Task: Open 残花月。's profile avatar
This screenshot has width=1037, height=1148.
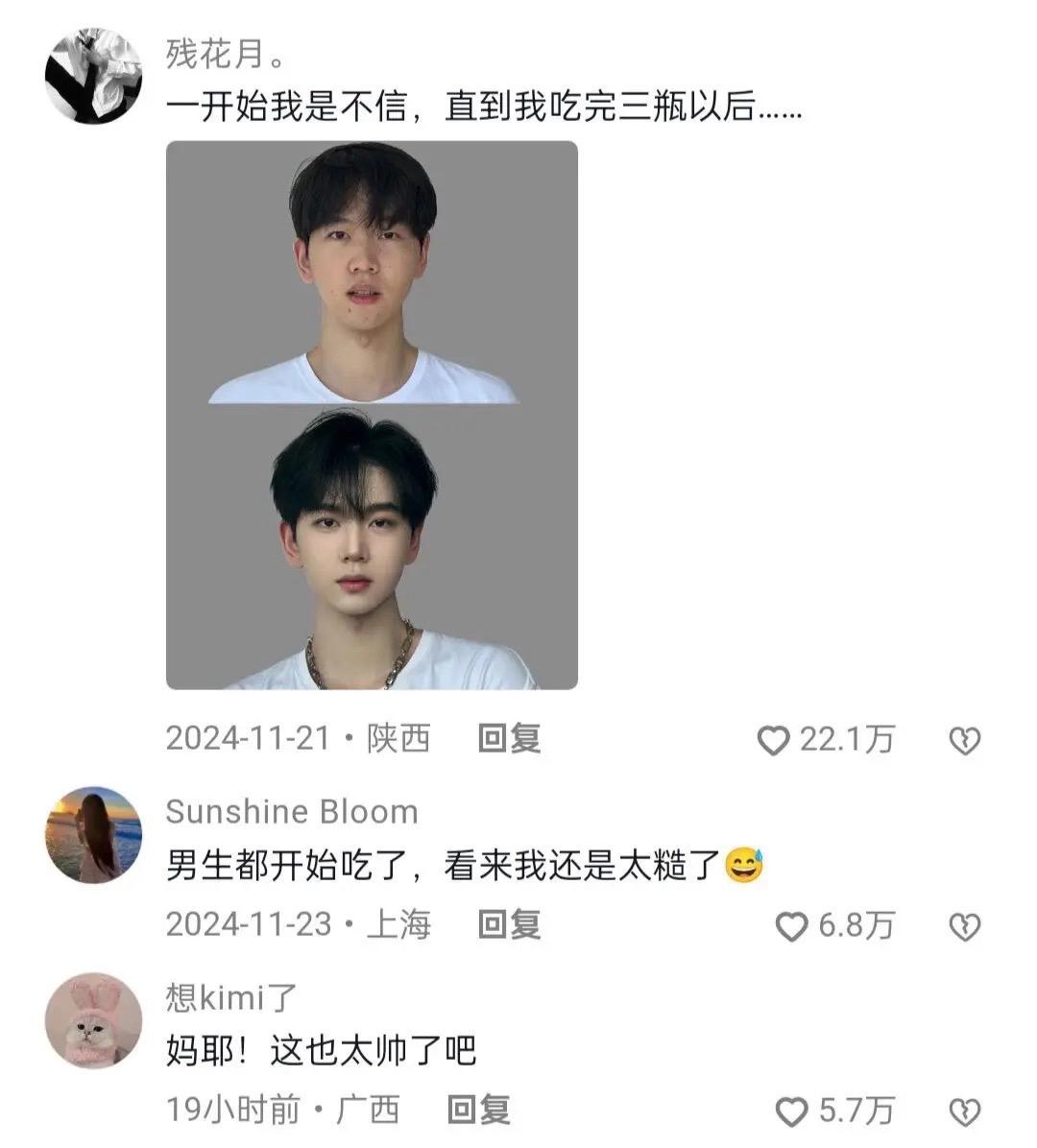Action: click(x=93, y=75)
